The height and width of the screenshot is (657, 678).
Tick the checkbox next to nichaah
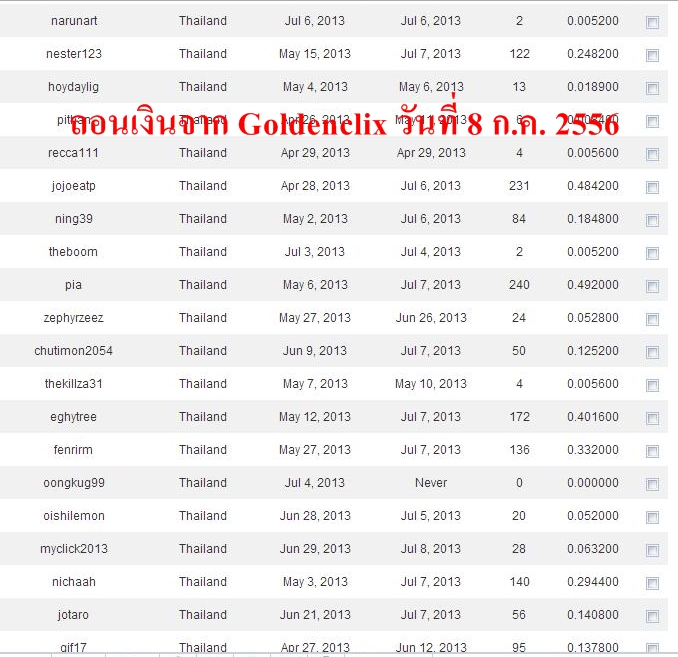652,583
